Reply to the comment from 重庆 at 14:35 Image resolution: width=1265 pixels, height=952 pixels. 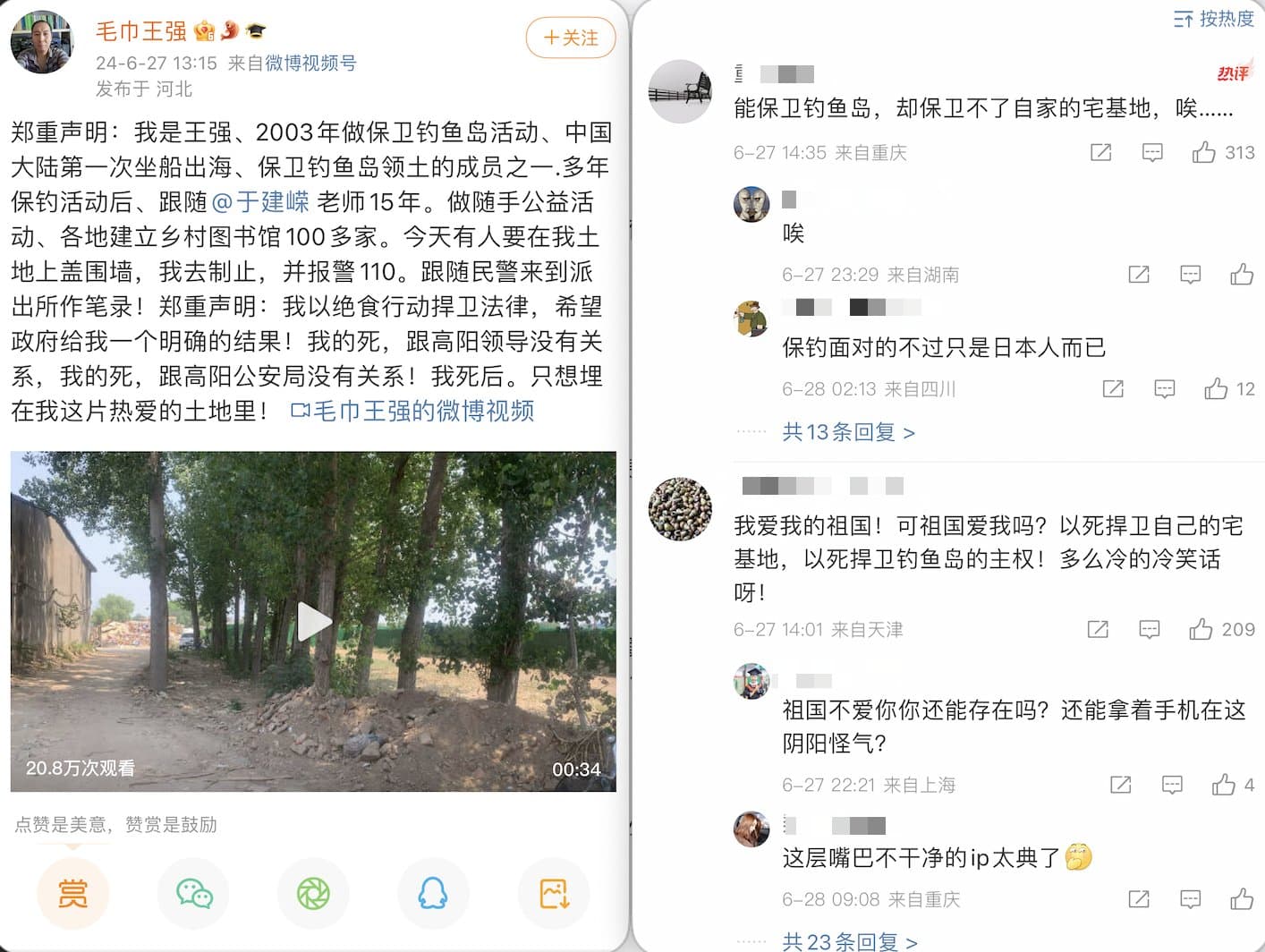(x=1152, y=153)
